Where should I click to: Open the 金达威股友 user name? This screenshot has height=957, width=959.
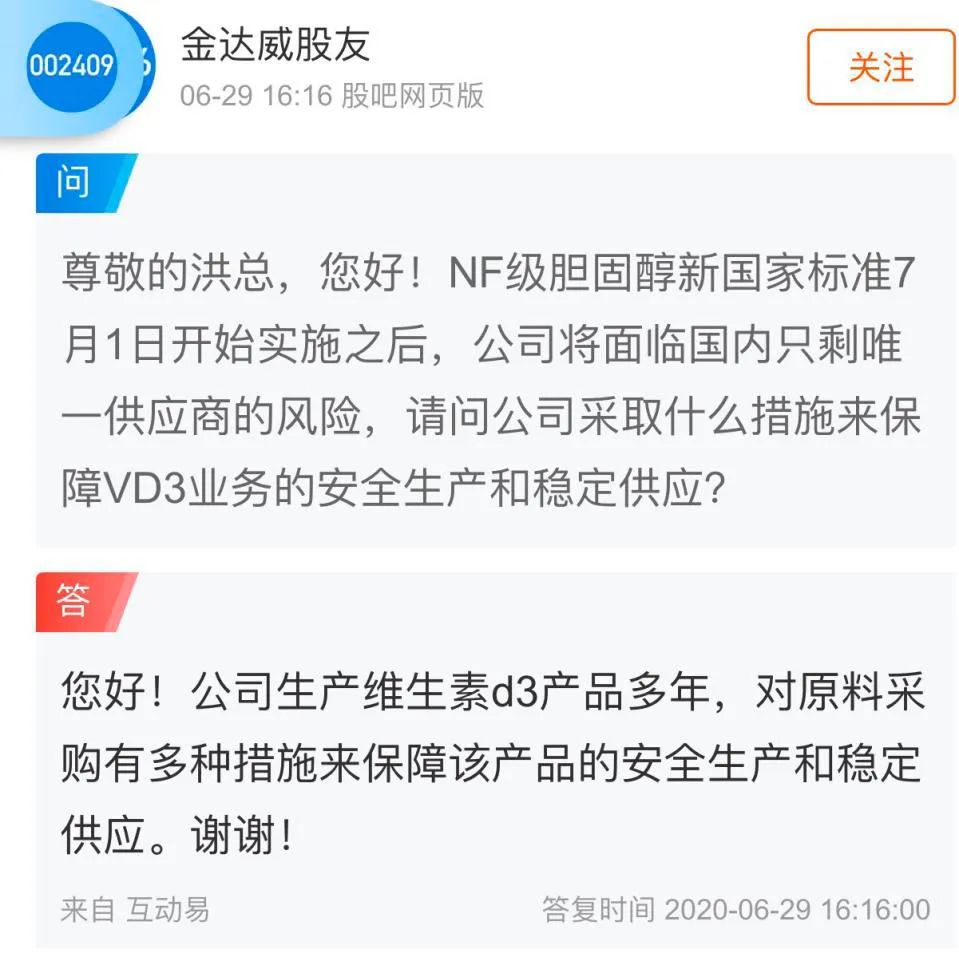click(x=276, y=44)
